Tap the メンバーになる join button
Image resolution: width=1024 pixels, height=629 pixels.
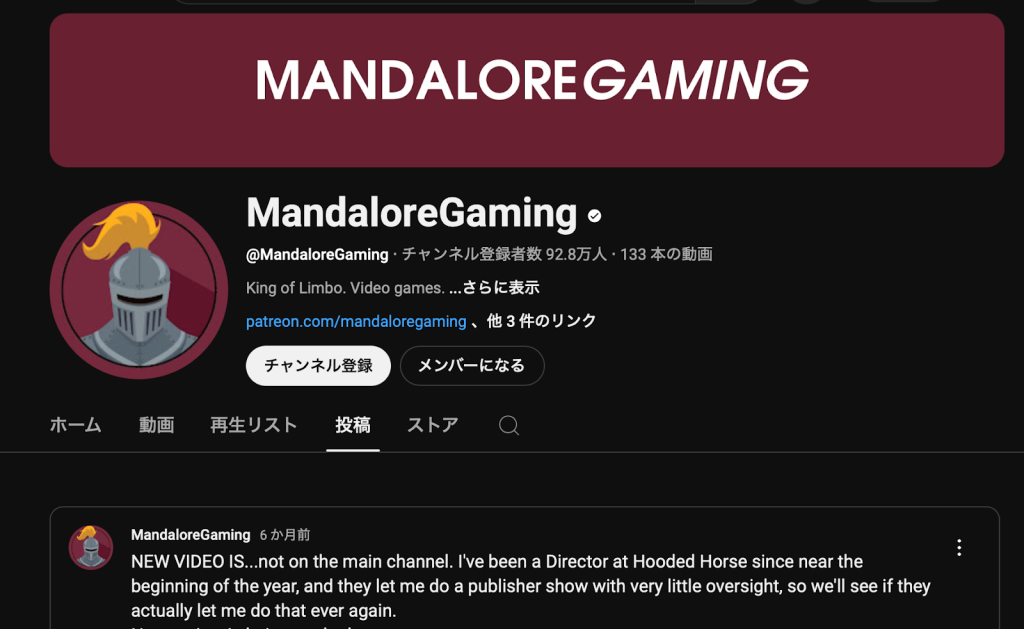coord(471,366)
